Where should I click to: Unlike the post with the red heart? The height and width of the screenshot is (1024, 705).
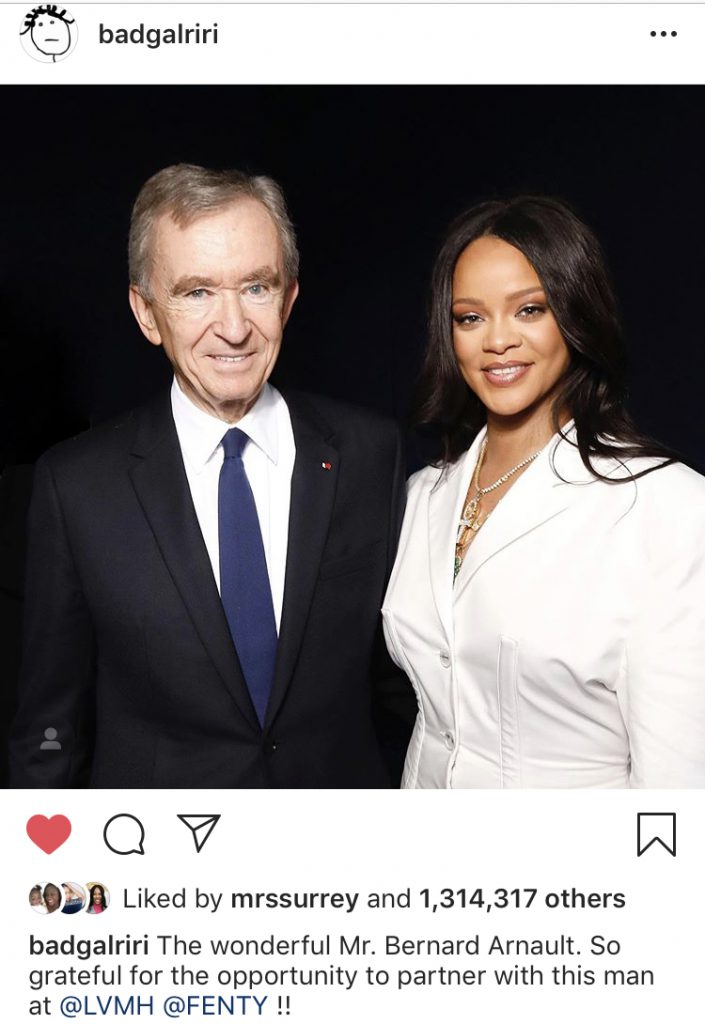coord(49,833)
